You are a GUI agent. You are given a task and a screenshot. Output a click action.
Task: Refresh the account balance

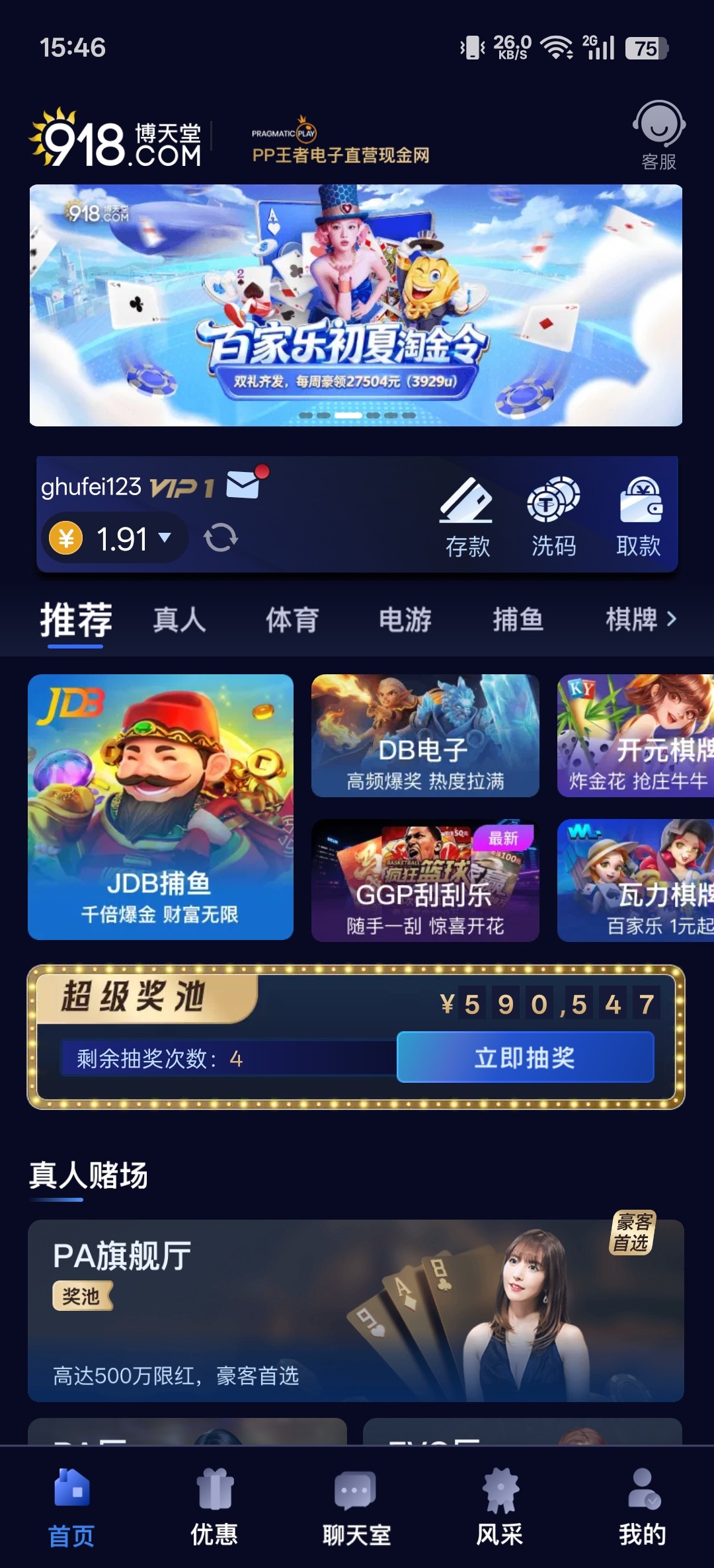(x=221, y=537)
